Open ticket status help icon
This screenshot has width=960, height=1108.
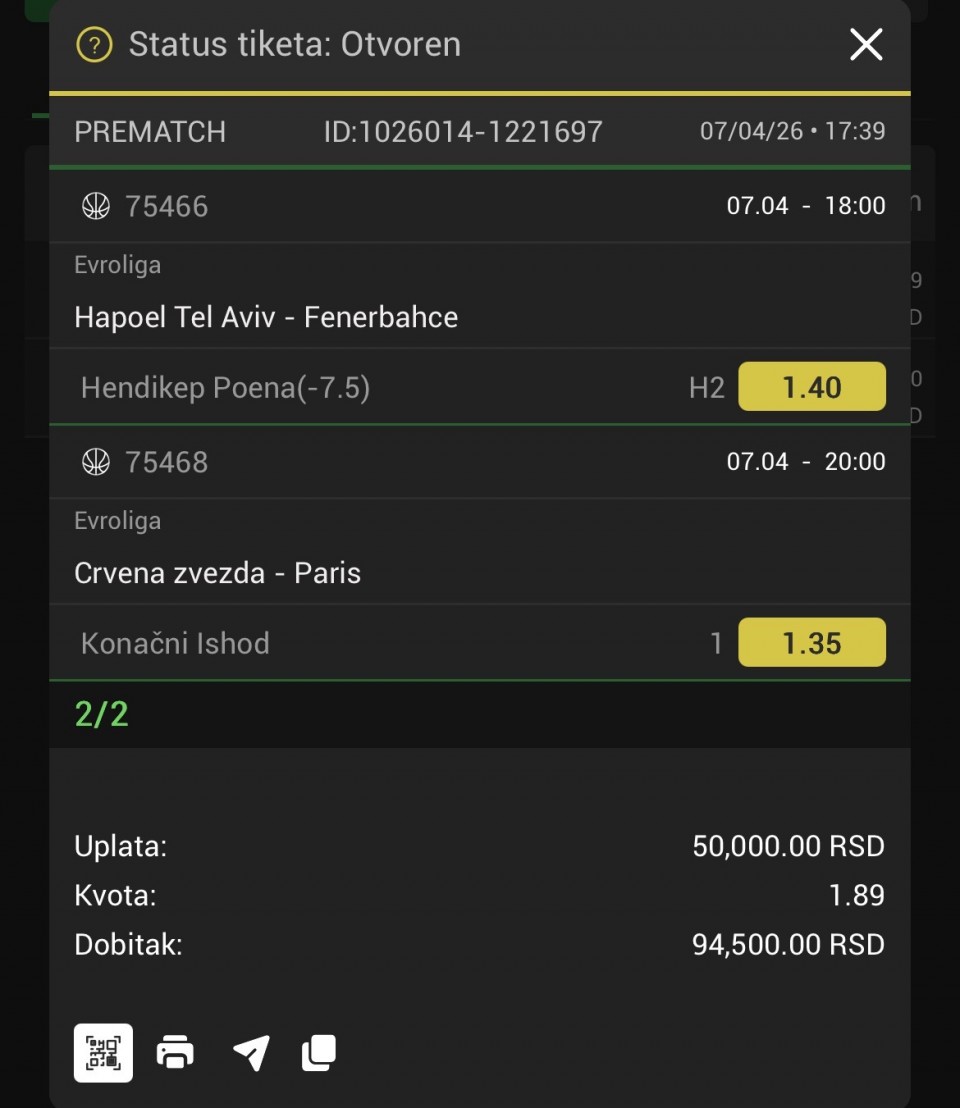pyautogui.click(x=94, y=45)
